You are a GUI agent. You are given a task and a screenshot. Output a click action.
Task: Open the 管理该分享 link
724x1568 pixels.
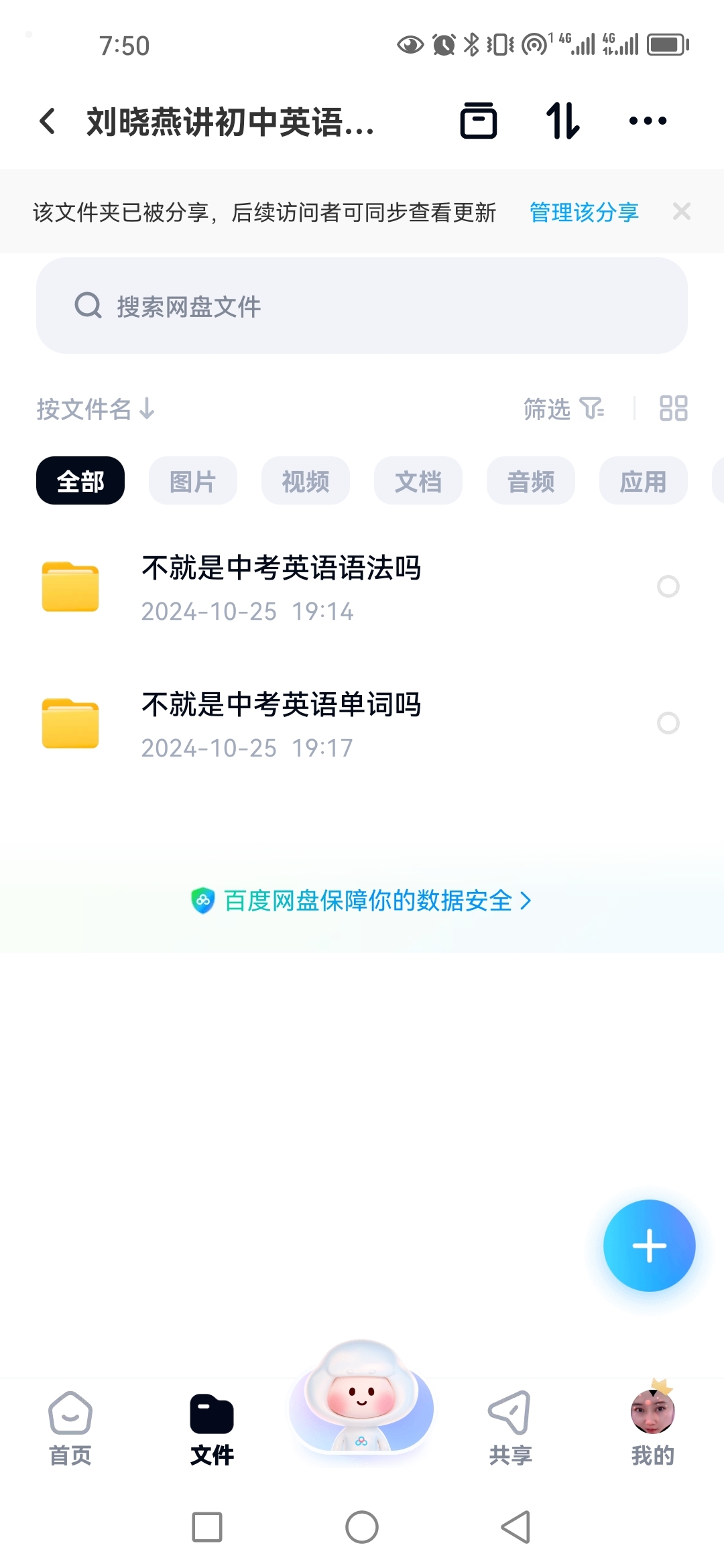point(584,212)
